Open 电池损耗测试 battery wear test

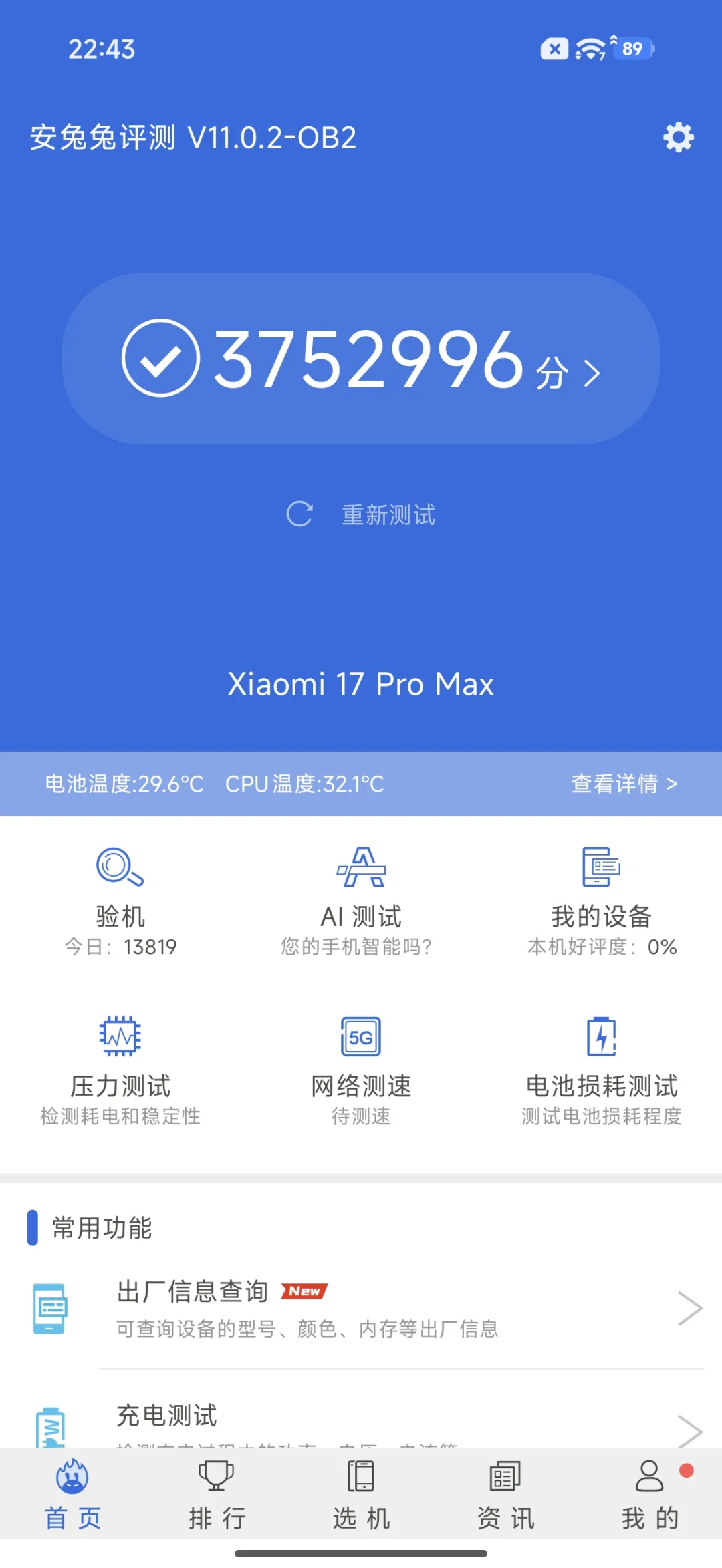601,1070
